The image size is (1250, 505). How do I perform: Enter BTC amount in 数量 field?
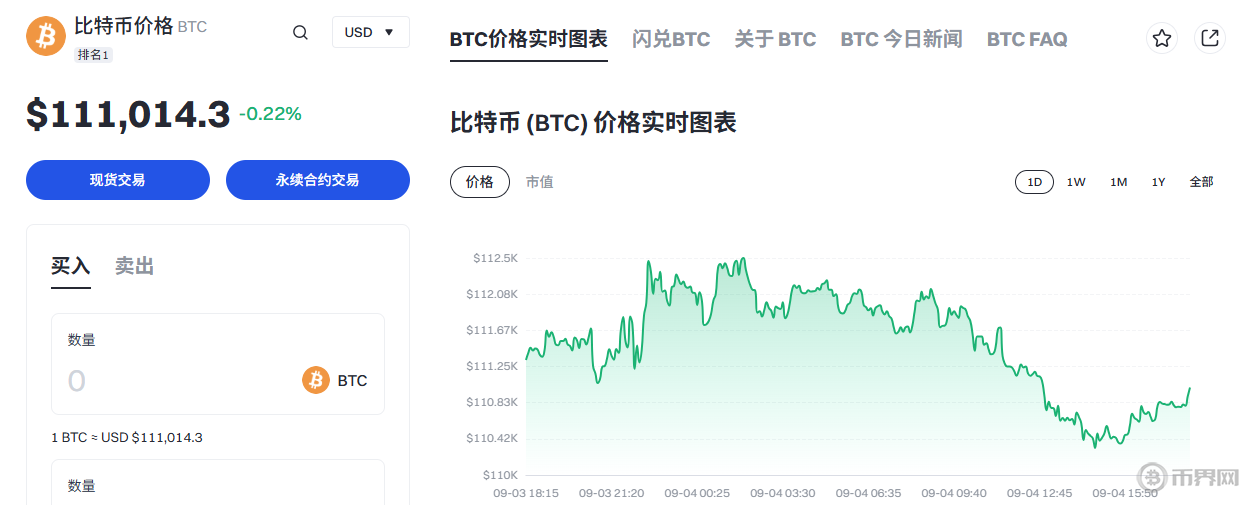point(170,380)
